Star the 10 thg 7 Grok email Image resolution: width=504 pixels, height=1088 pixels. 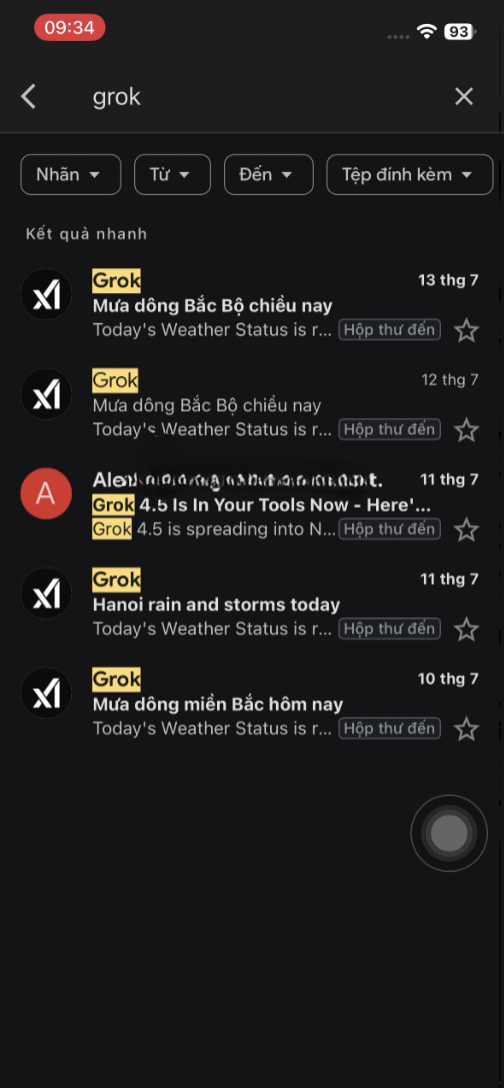pyautogui.click(x=467, y=730)
